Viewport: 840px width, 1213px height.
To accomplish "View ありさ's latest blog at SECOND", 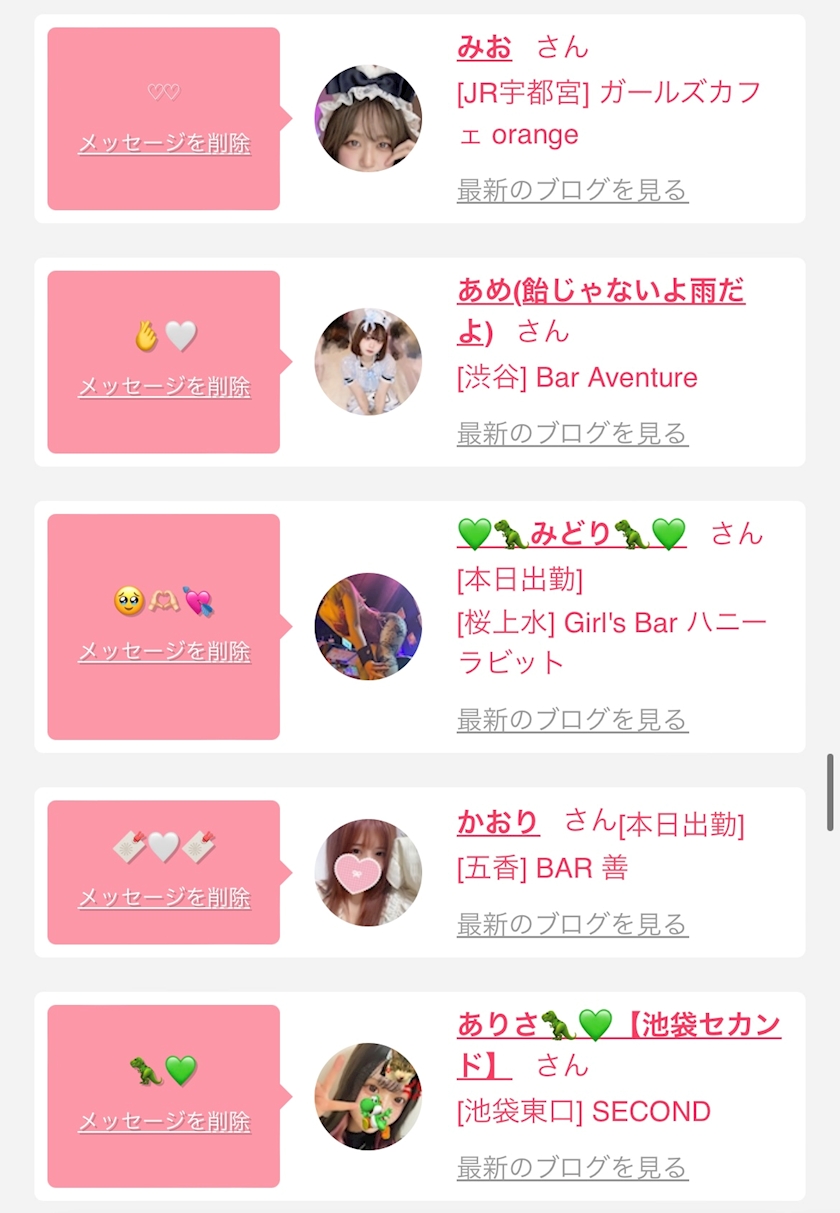I will tap(572, 1167).
